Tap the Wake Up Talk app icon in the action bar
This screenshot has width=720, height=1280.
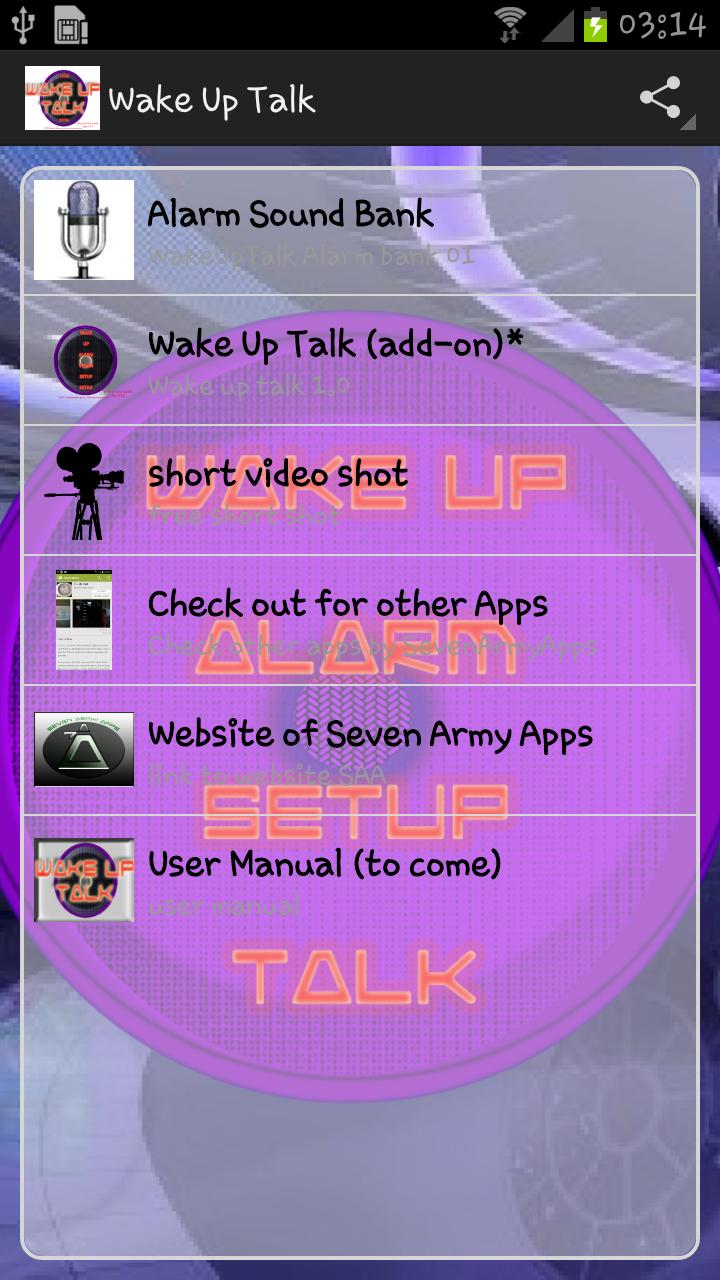click(60, 97)
